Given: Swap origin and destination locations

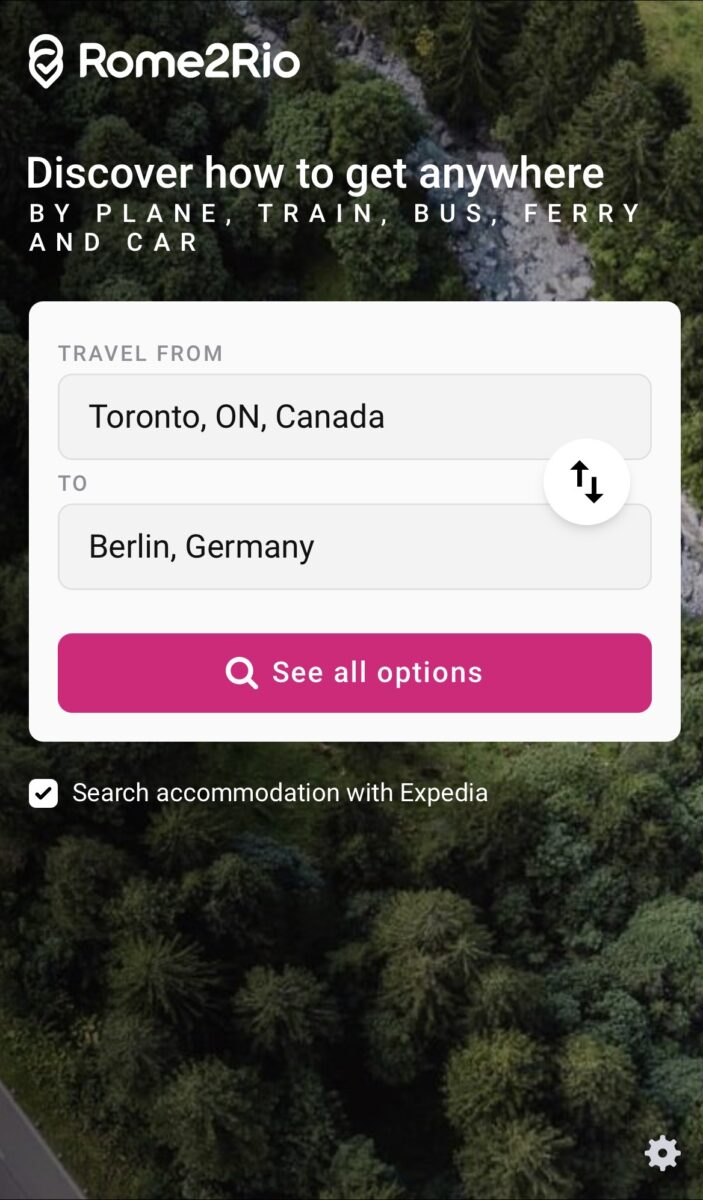Looking at the screenshot, I should (587, 482).
